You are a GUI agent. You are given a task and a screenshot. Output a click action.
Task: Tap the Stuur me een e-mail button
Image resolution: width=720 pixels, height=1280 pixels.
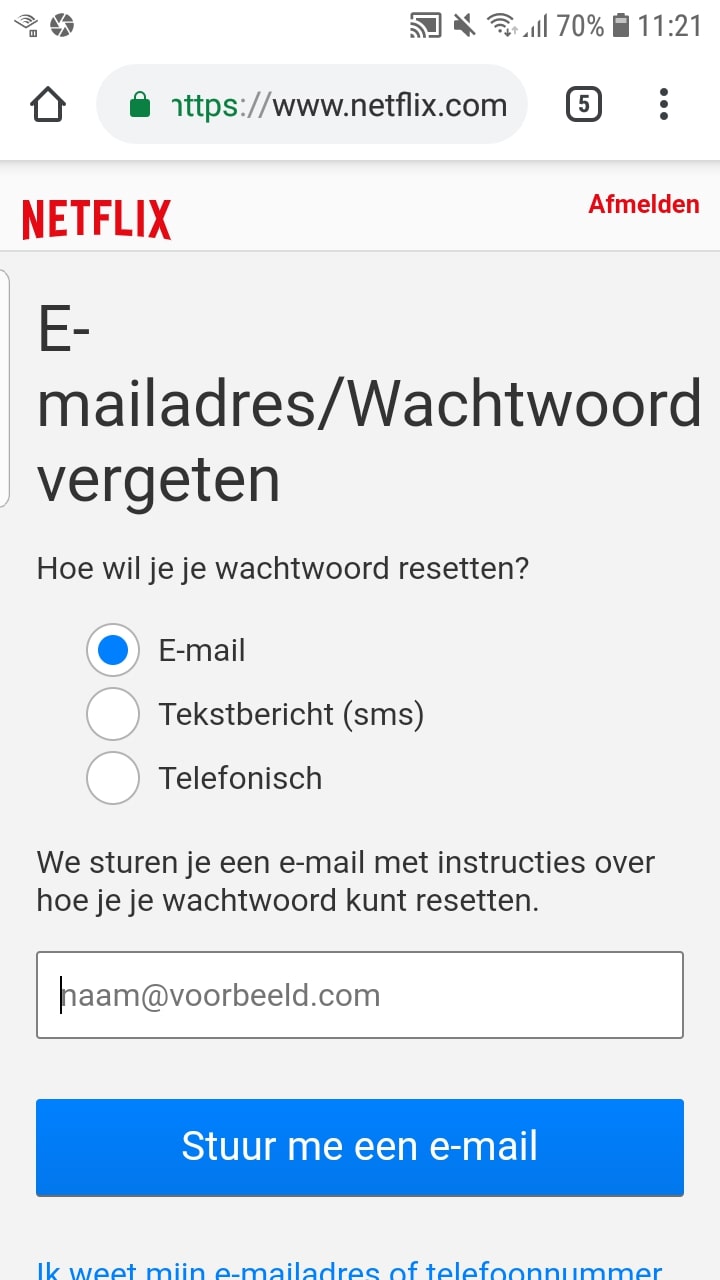click(360, 1147)
